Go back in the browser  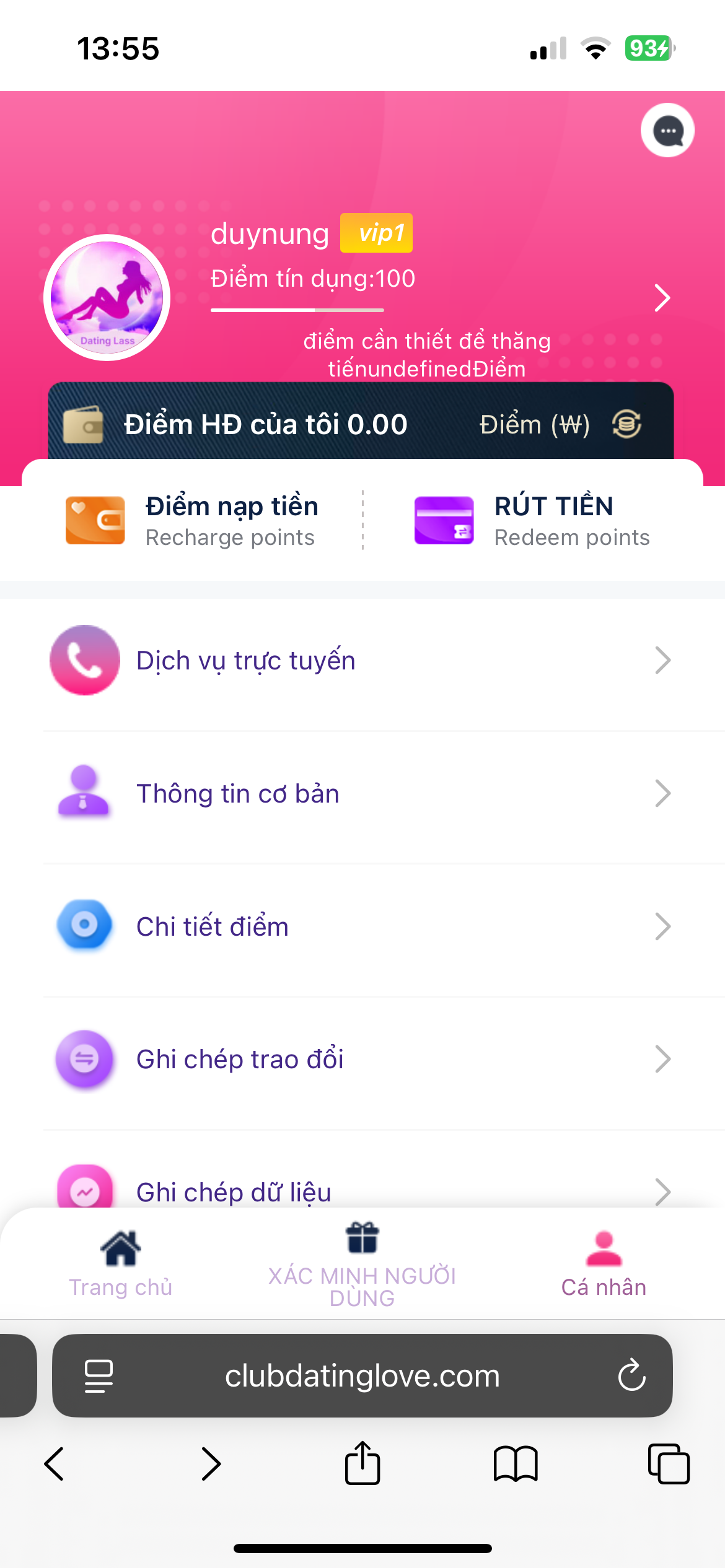coord(55,1464)
